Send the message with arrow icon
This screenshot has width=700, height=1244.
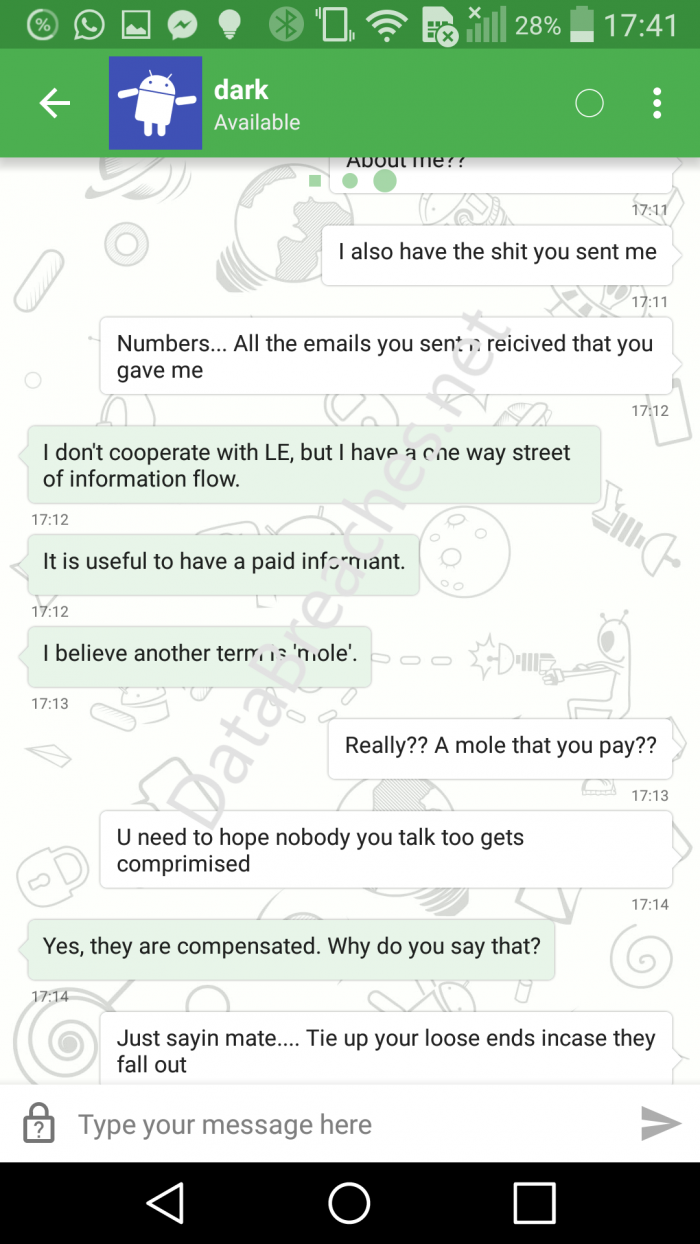click(661, 1124)
